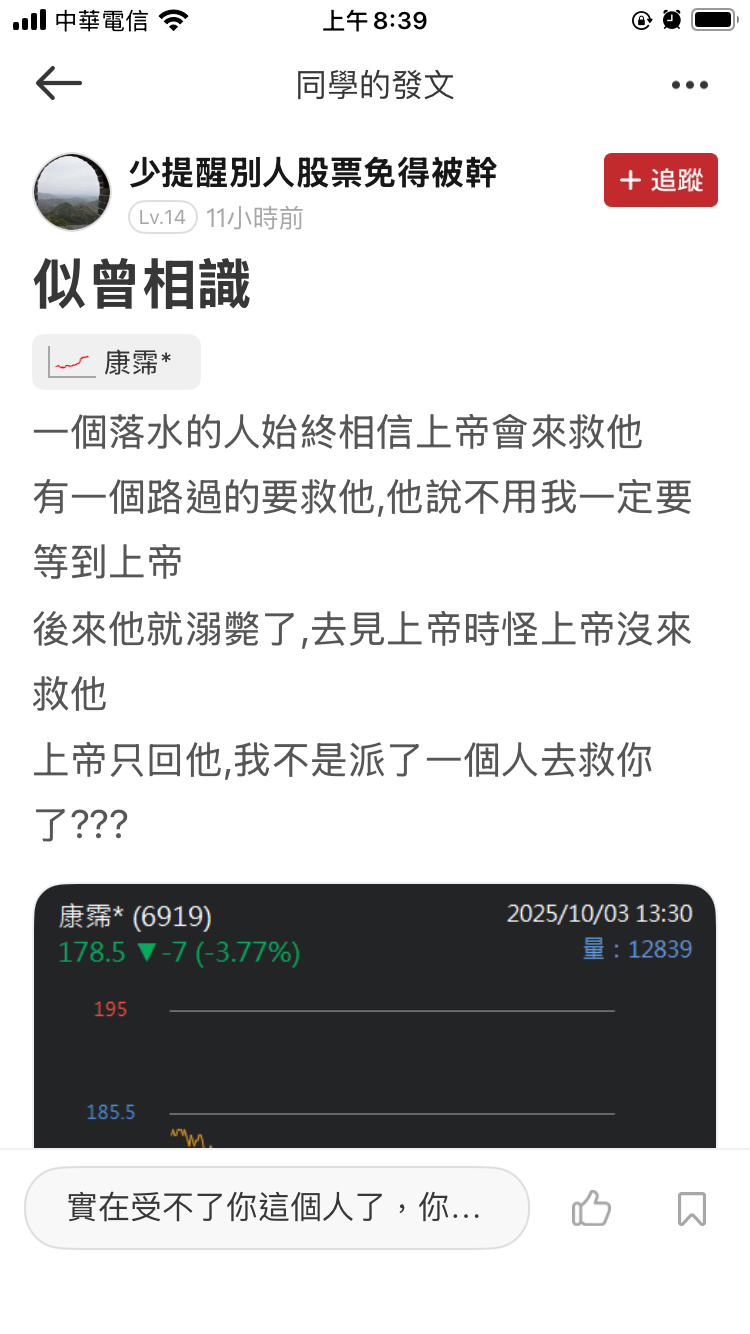Open the 康霈* stock chip
The width and height of the screenshot is (750, 1334).
(116, 362)
